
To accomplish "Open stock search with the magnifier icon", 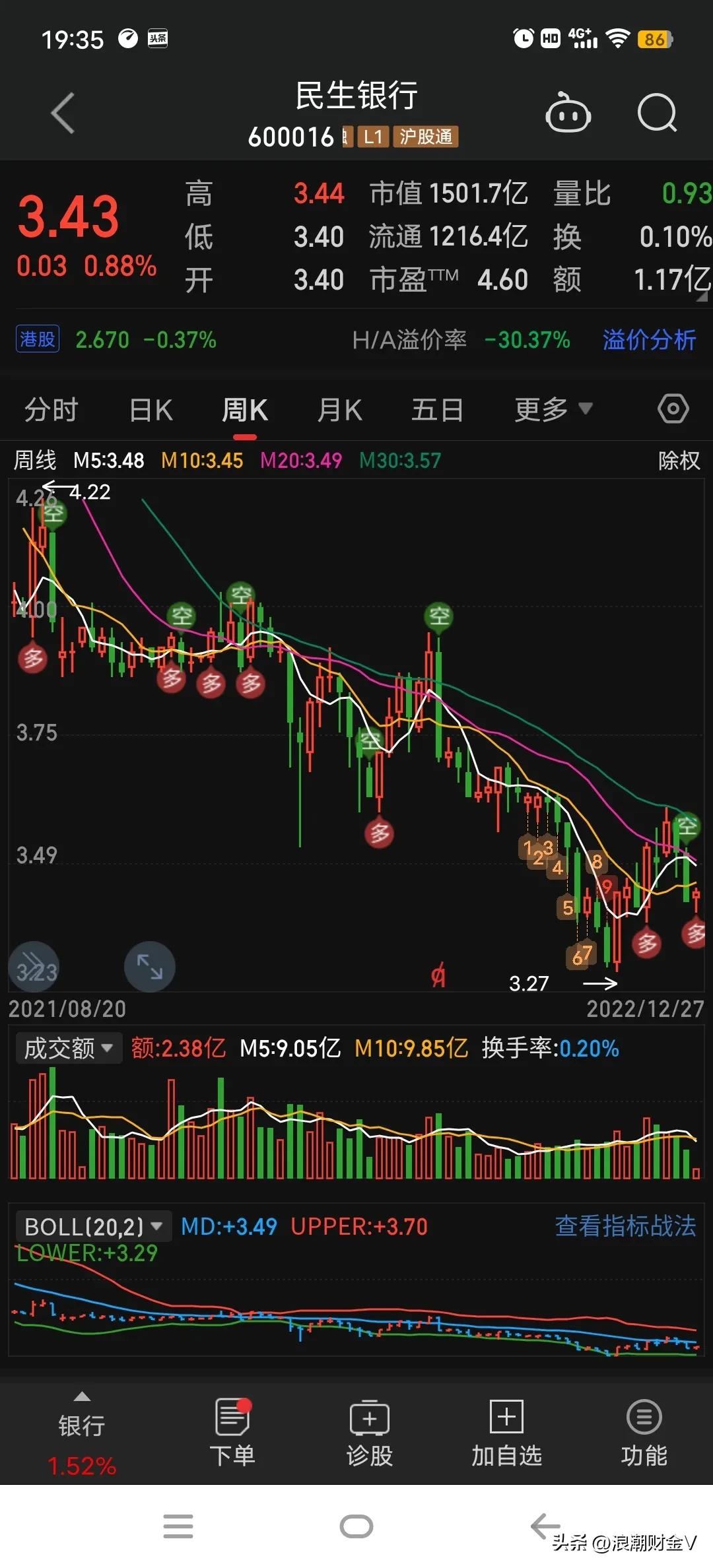I will pyautogui.click(x=657, y=114).
